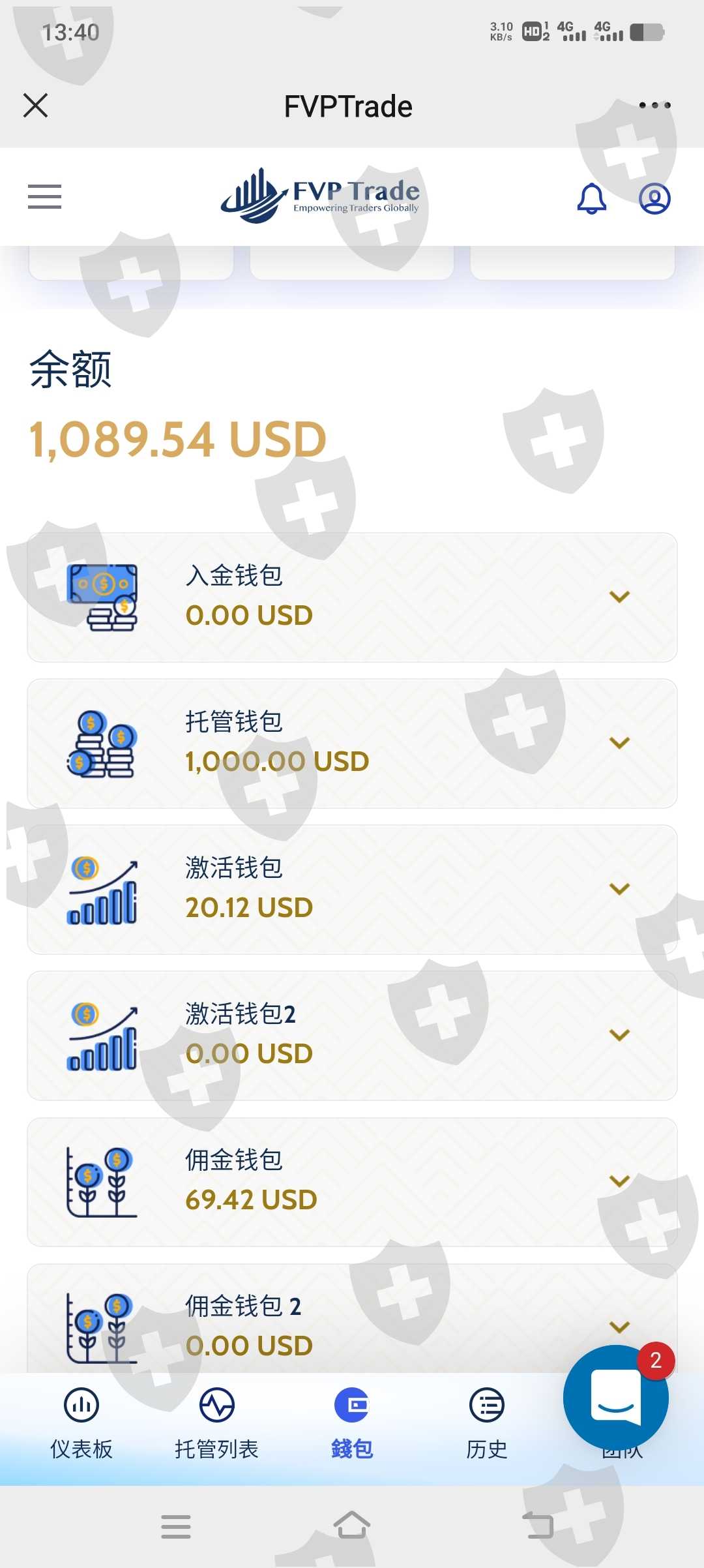Tap the system back button

[538, 1526]
